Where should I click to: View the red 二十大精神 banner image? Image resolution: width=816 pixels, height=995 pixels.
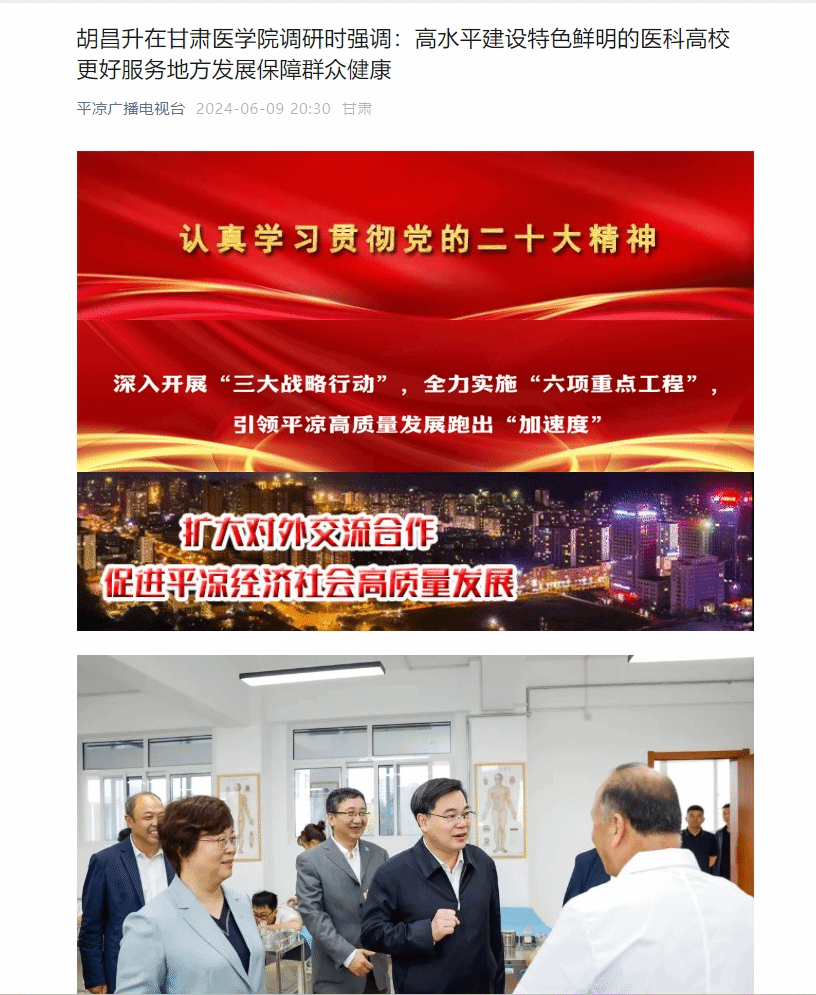pyautogui.click(x=415, y=311)
